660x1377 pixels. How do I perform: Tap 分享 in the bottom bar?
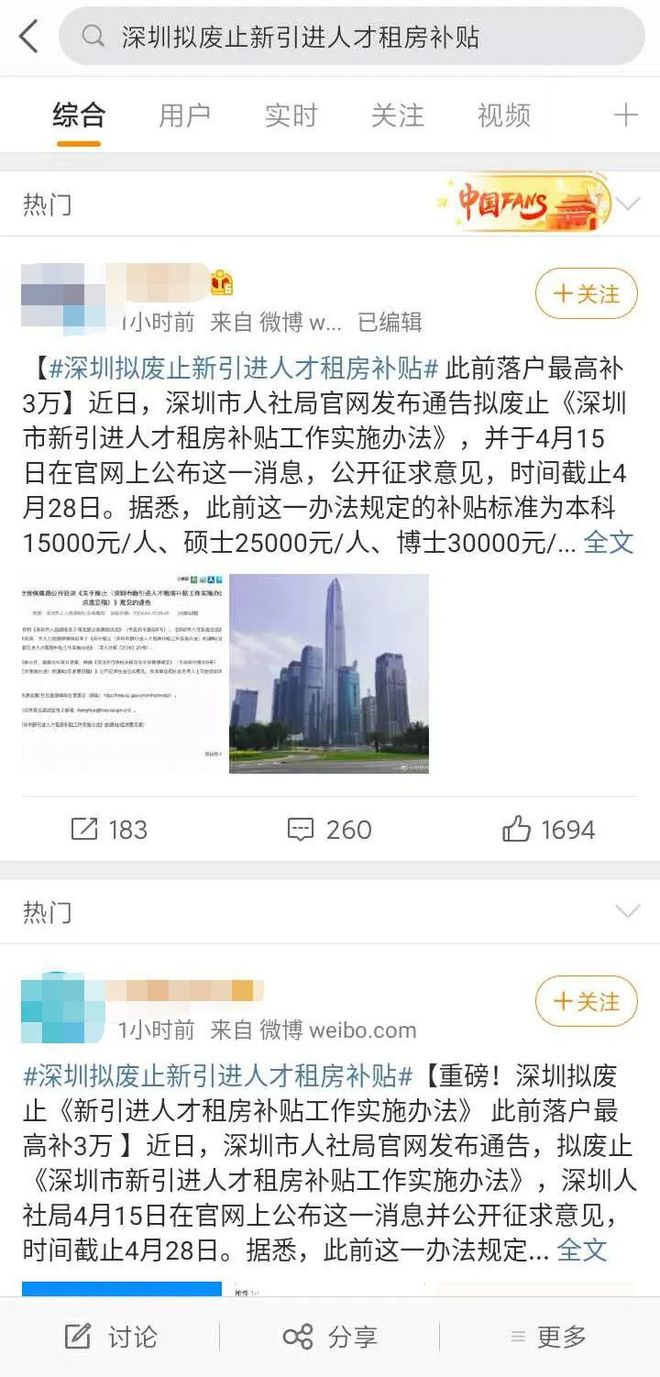tap(329, 1336)
